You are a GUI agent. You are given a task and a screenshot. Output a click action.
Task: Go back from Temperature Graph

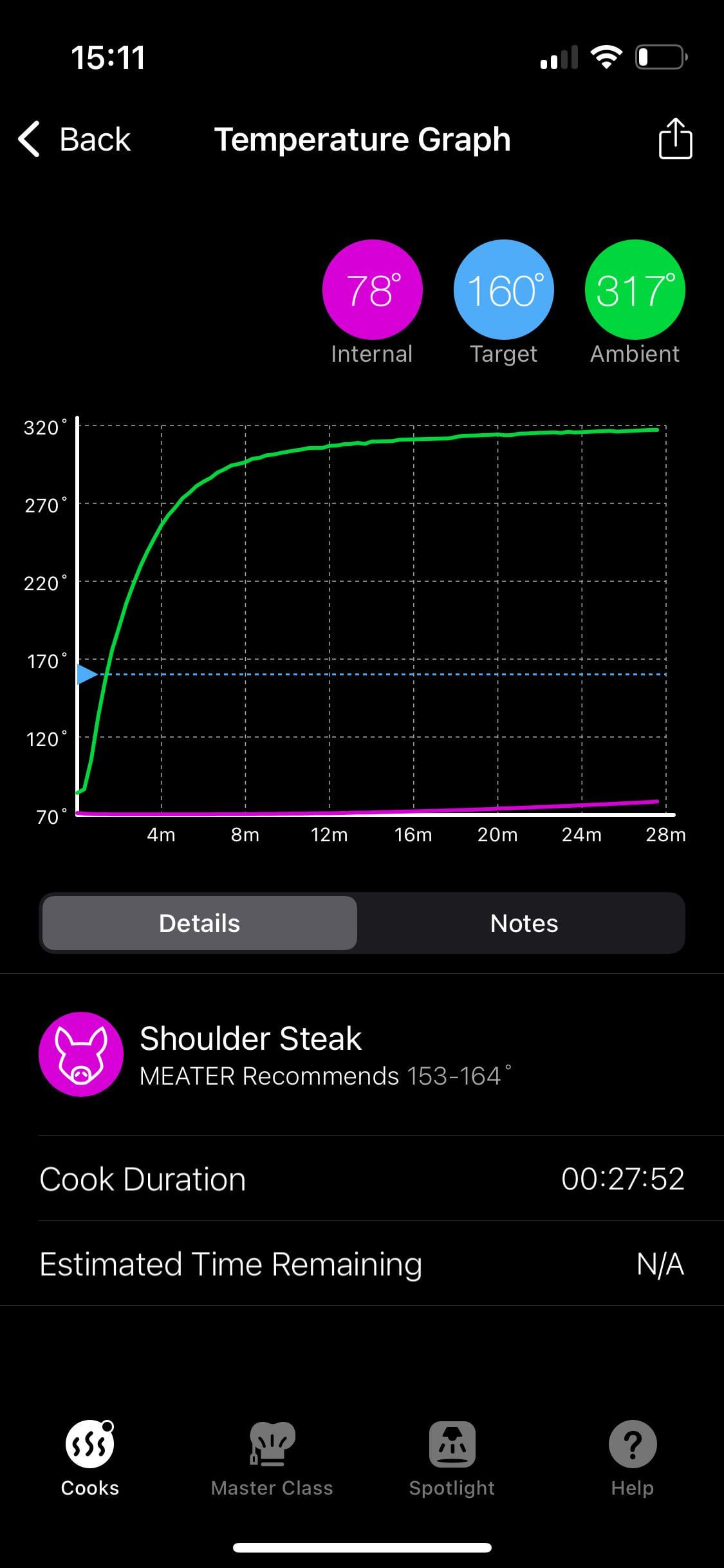click(75, 139)
